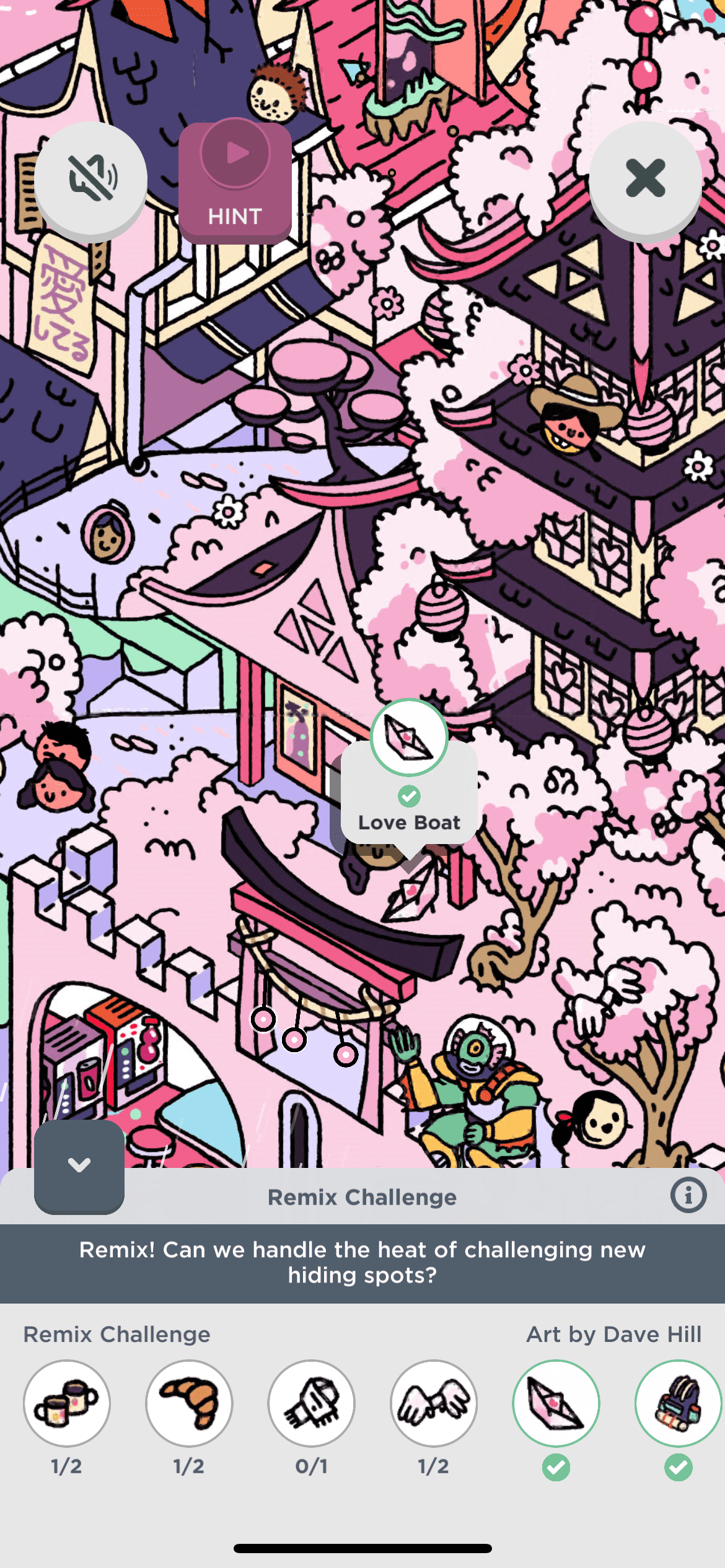This screenshot has height=1568, width=725.
Task: Select the angel wings target item
Action: point(434,1403)
